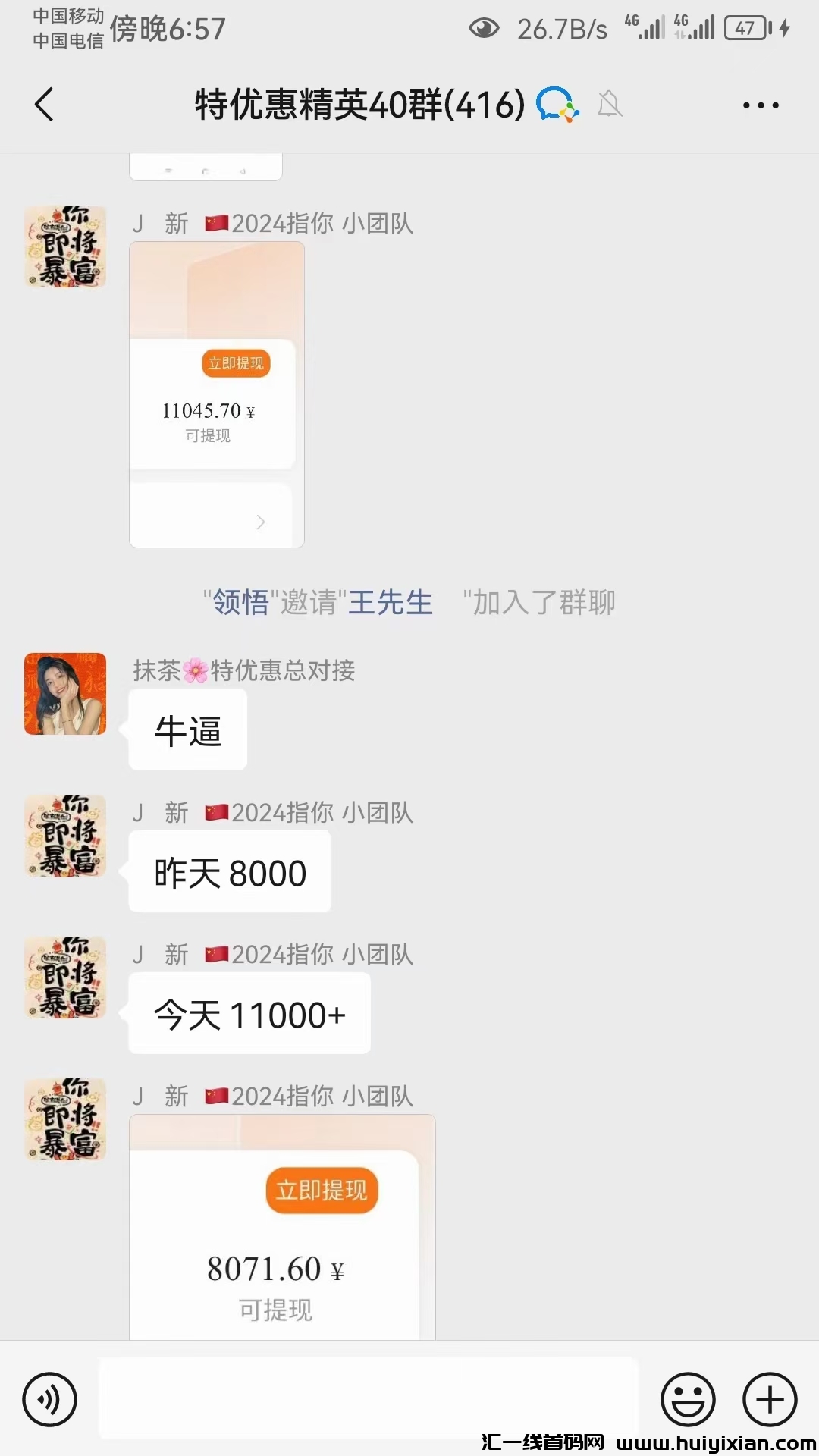
Task: Tap the back arrow to exit the chat
Action: pos(44,105)
